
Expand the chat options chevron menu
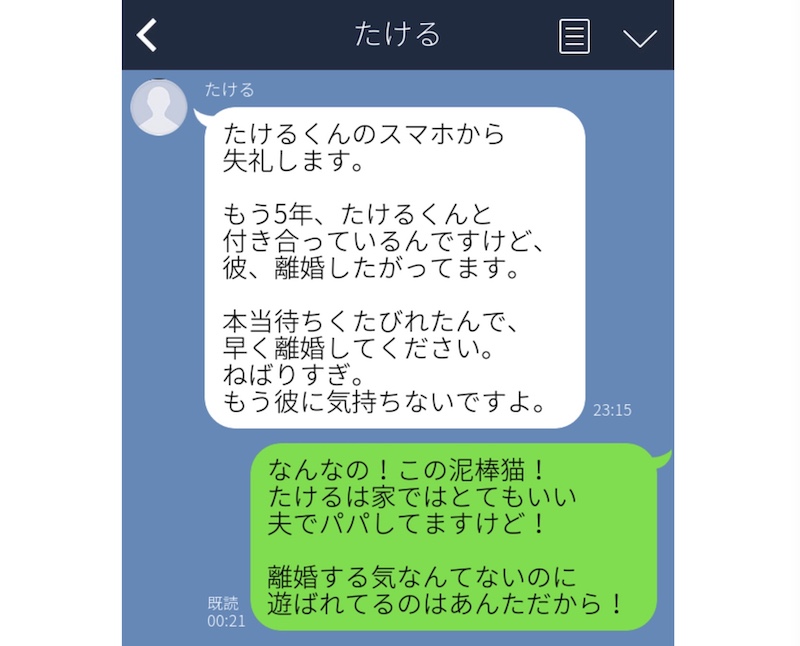639,37
